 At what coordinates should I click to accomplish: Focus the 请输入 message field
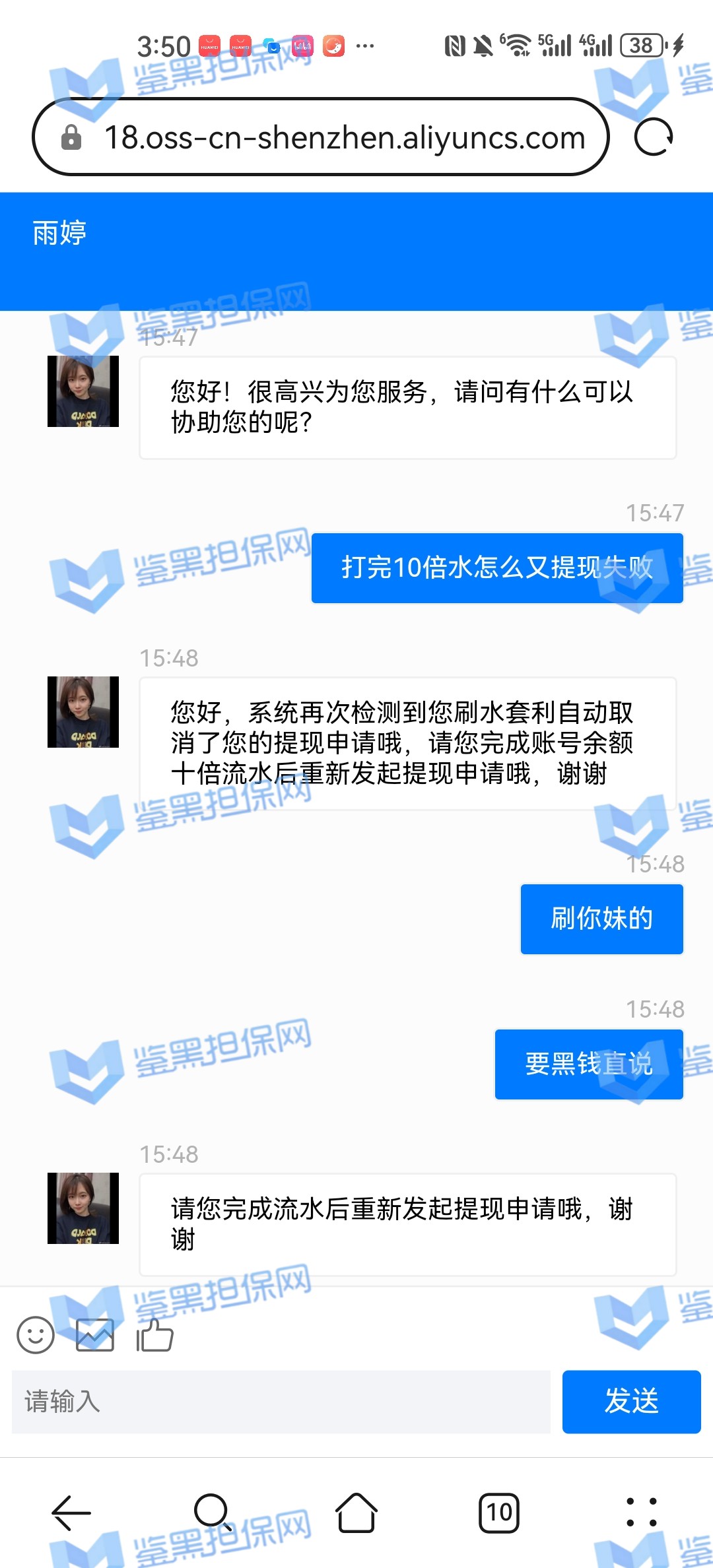pyautogui.click(x=281, y=1401)
